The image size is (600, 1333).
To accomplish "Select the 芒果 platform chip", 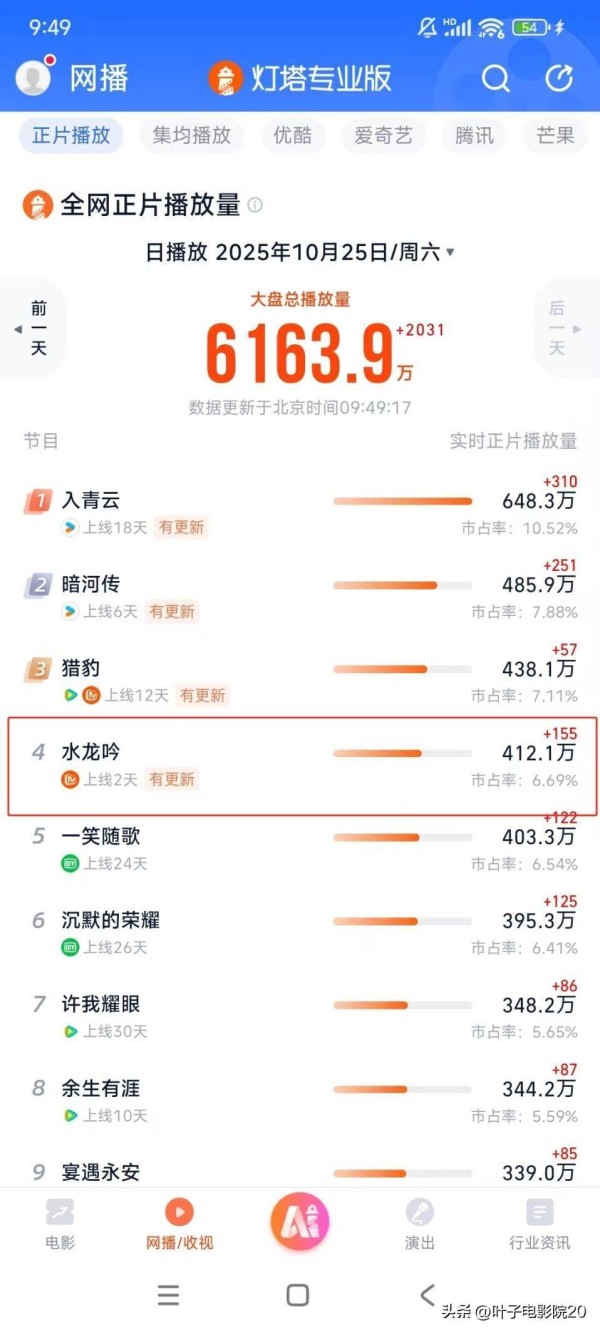I will (556, 136).
